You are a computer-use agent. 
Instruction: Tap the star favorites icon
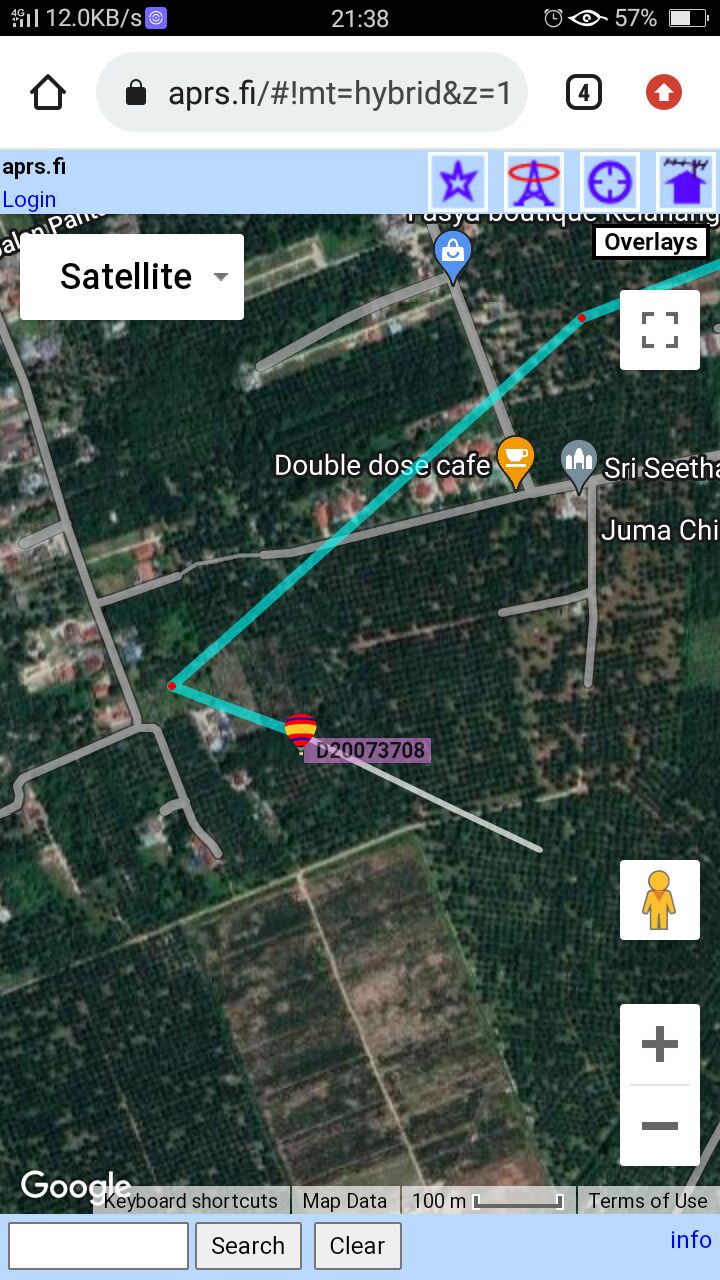coord(458,182)
